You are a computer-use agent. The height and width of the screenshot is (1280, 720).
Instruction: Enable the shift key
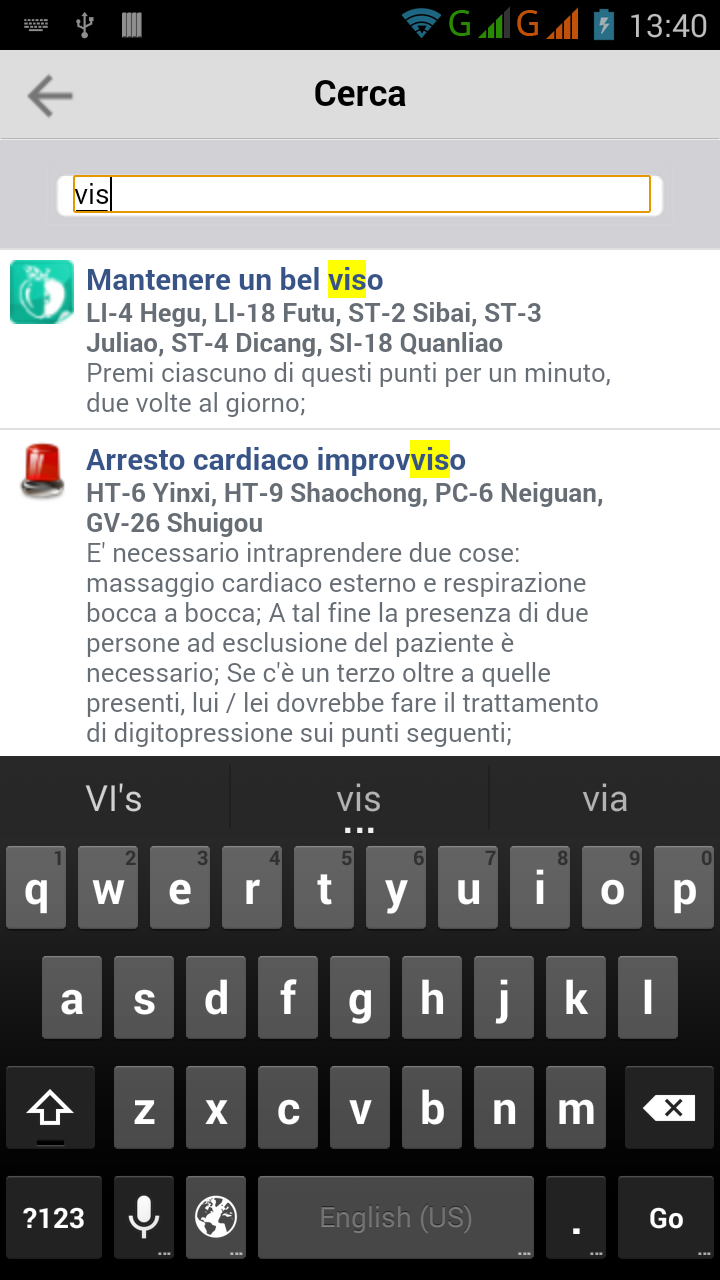[50, 1108]
